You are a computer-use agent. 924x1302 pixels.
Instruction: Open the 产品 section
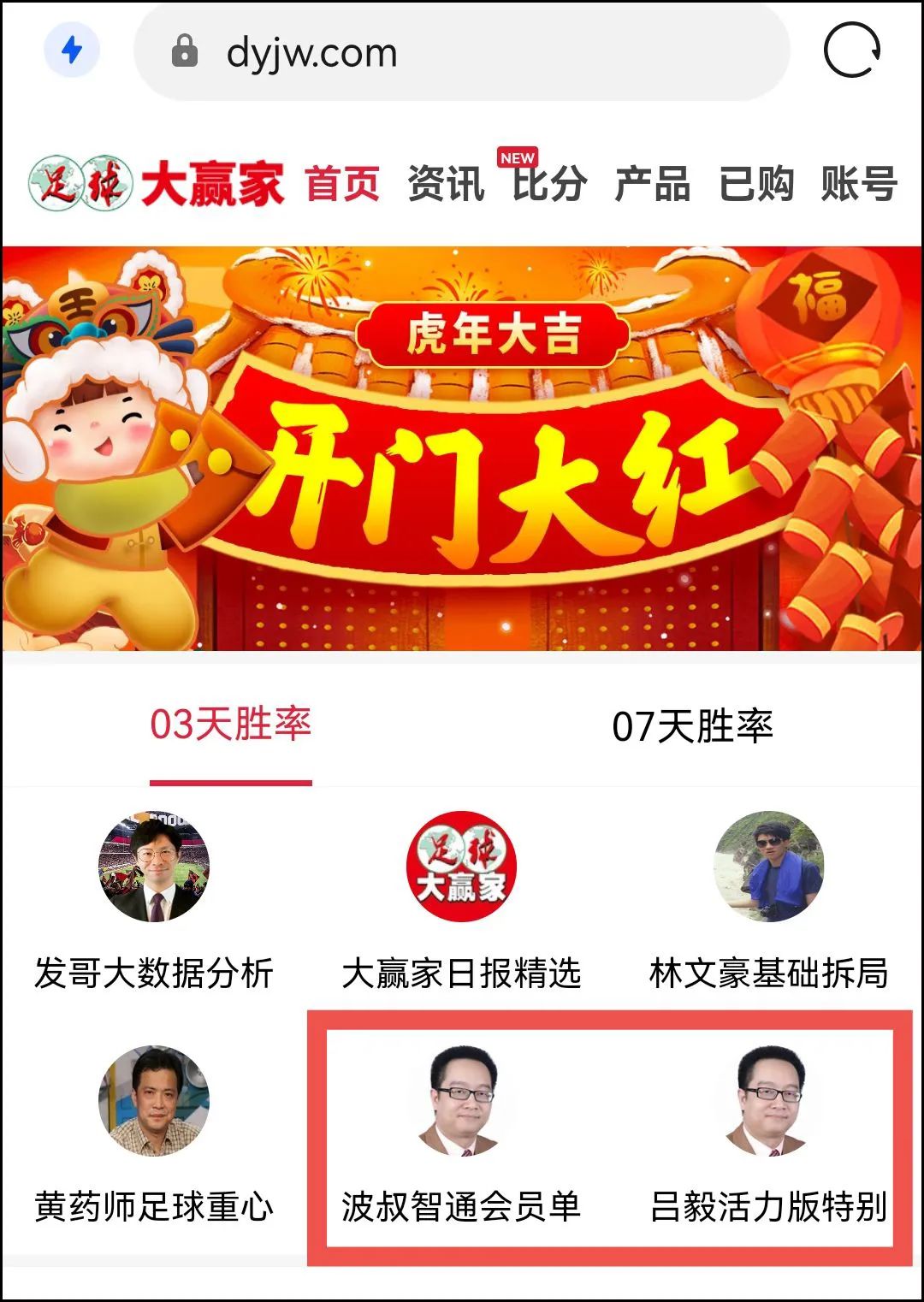653,183
